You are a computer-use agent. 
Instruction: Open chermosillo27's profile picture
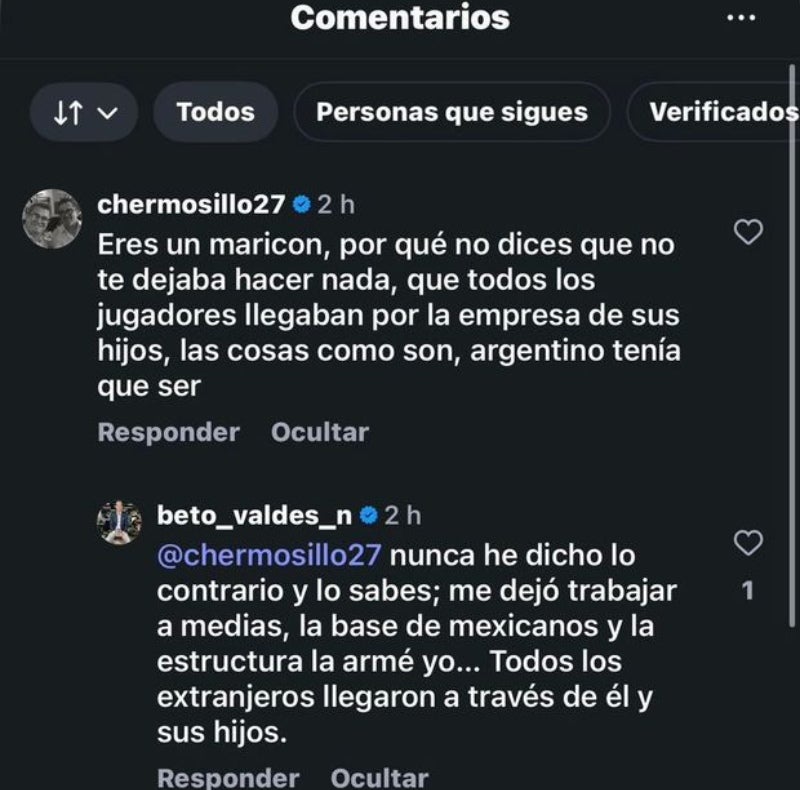pyautogui.click(x=52, y=218)
